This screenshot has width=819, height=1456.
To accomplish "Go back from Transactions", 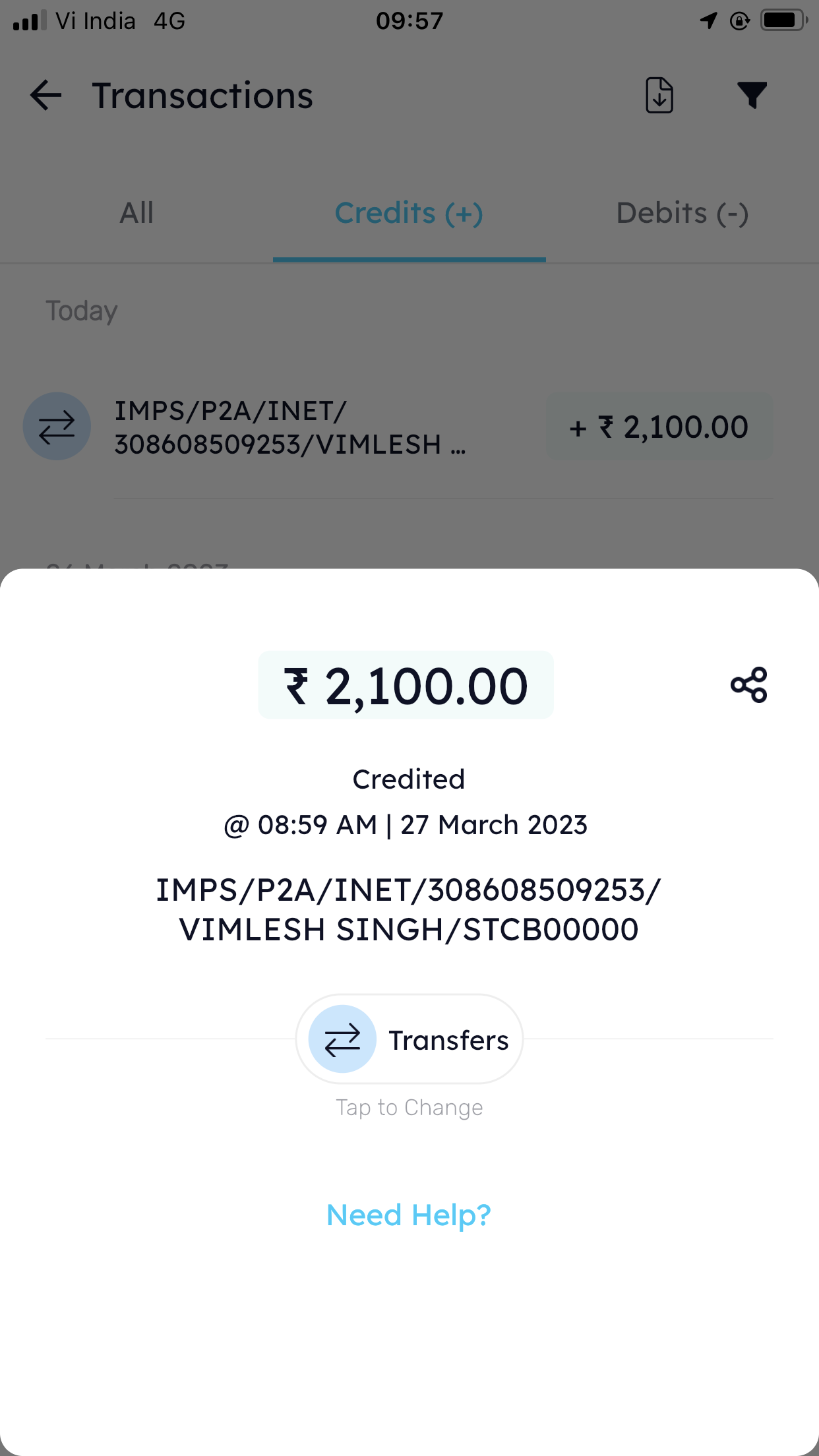I will pyautogui.click(x=46, y=96).
